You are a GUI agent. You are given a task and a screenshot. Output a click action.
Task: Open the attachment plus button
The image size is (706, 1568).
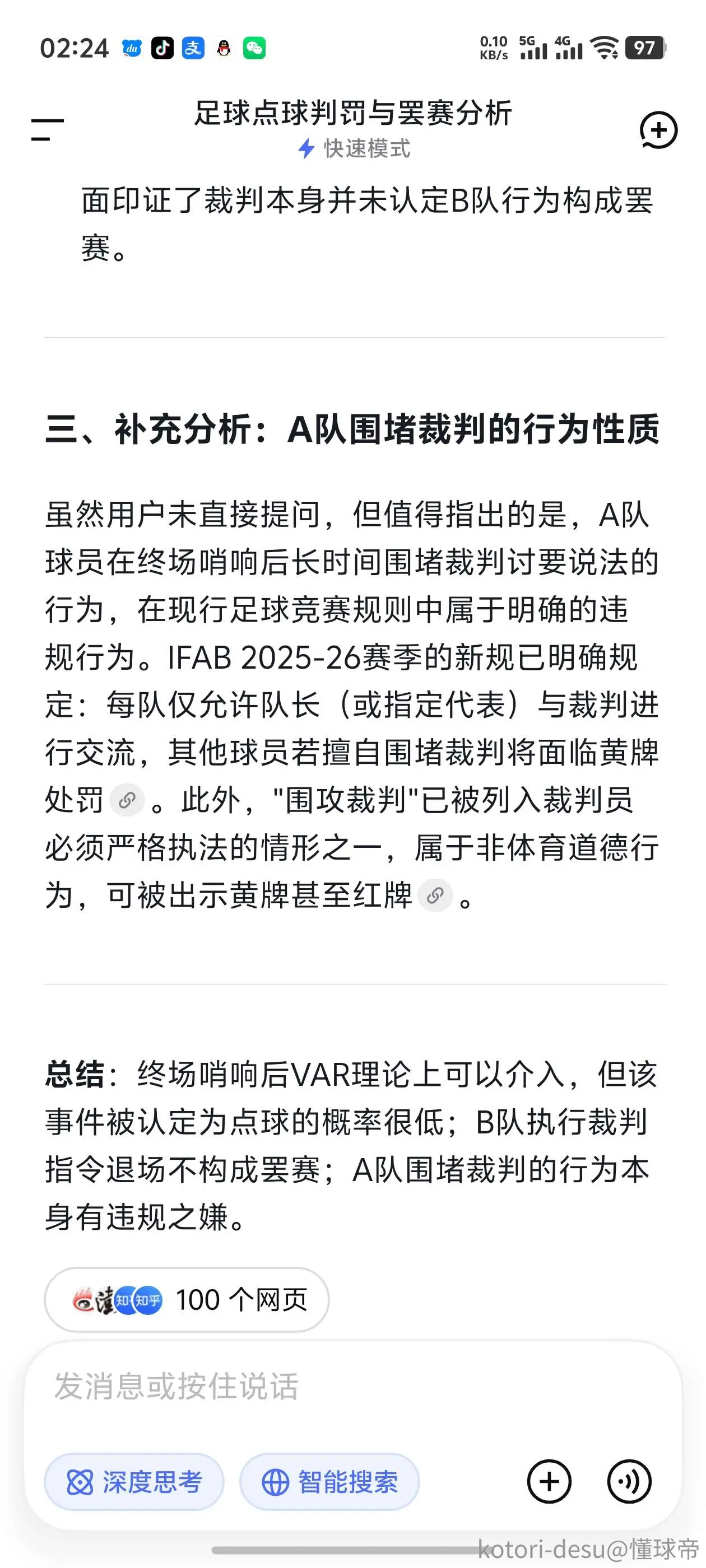pos(549,1482)
